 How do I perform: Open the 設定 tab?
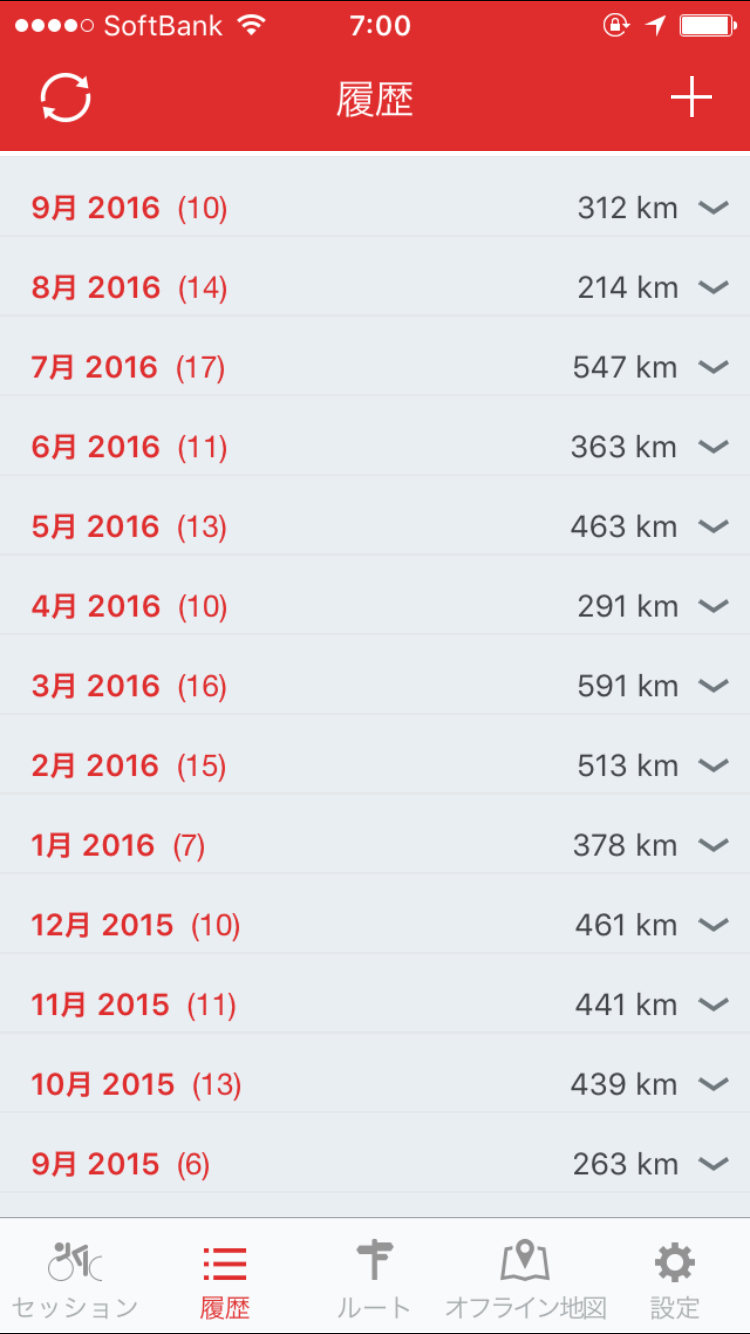(x=675, y=1278)
